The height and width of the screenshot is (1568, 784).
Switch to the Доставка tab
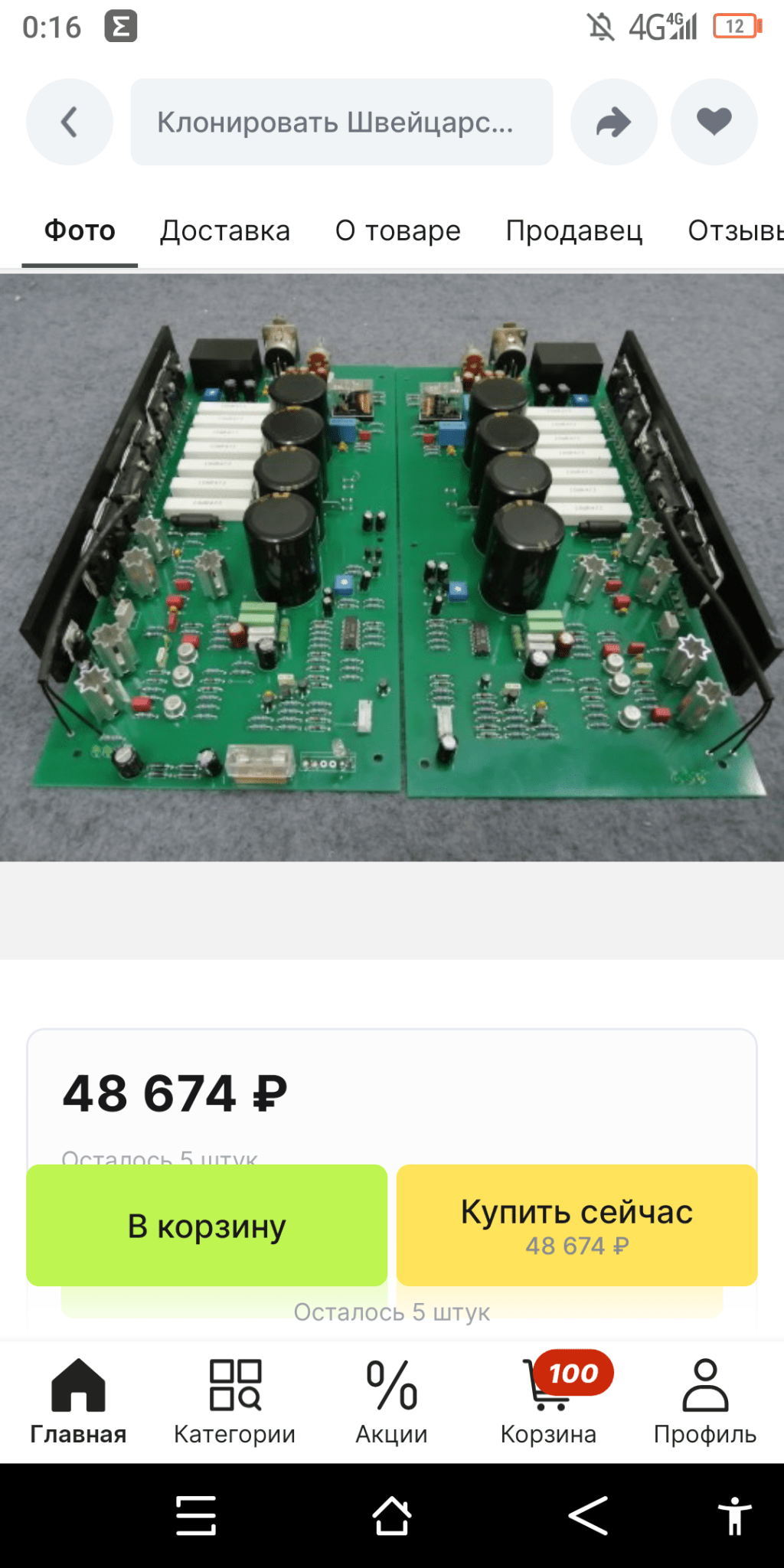pos(225,230)
